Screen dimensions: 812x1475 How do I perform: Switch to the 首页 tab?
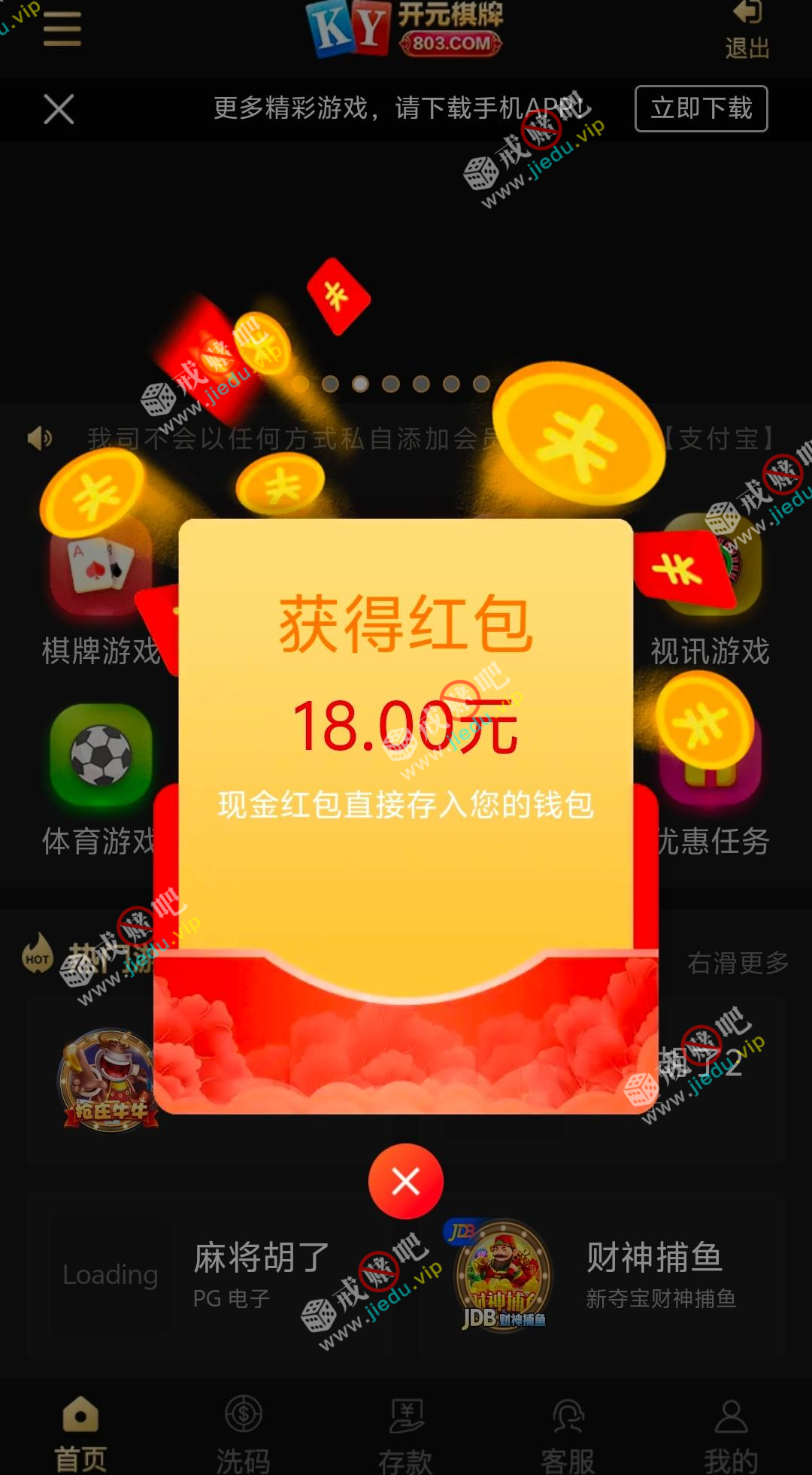[x=80, y=1433]
